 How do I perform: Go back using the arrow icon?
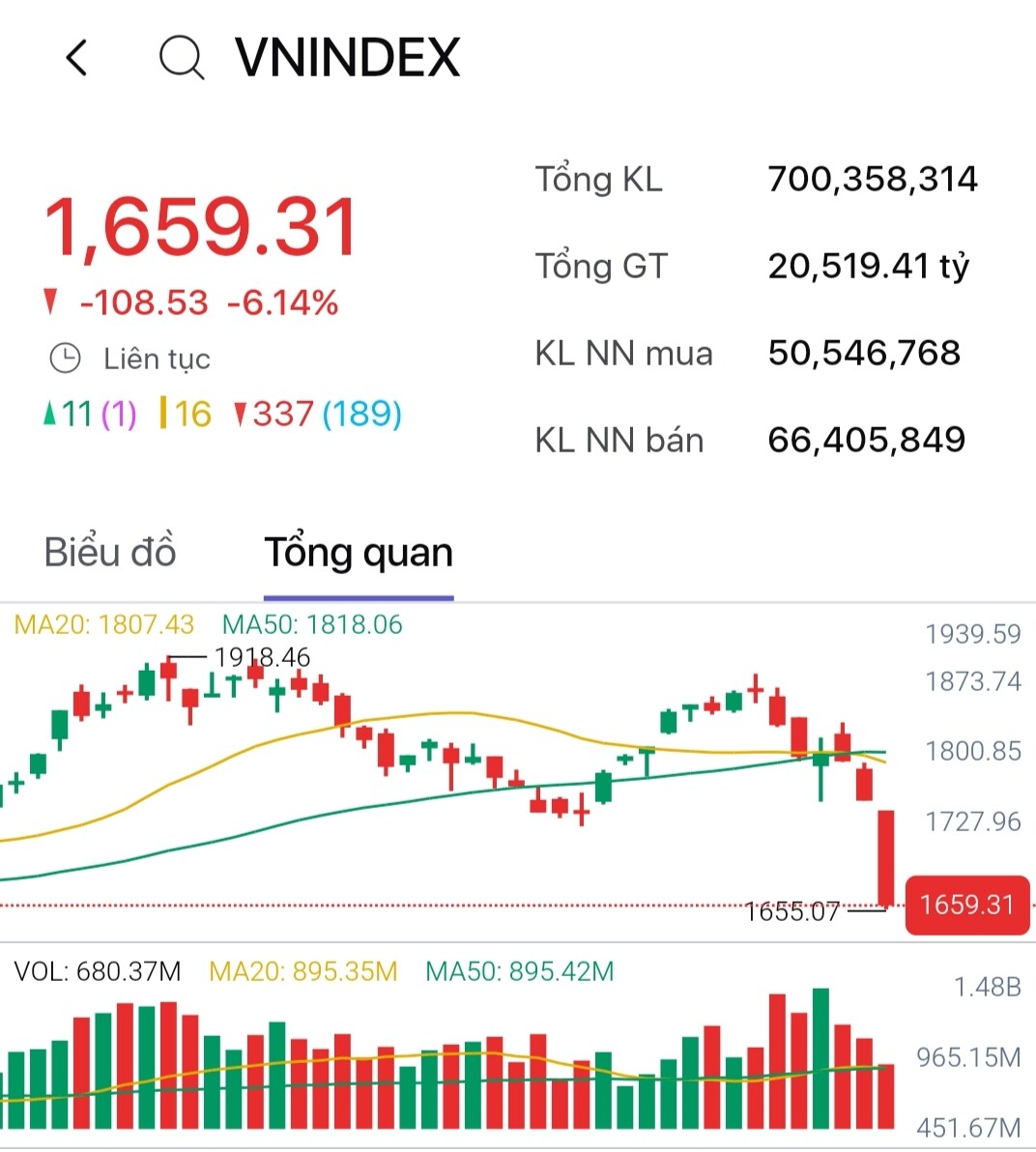coord(77,58)
